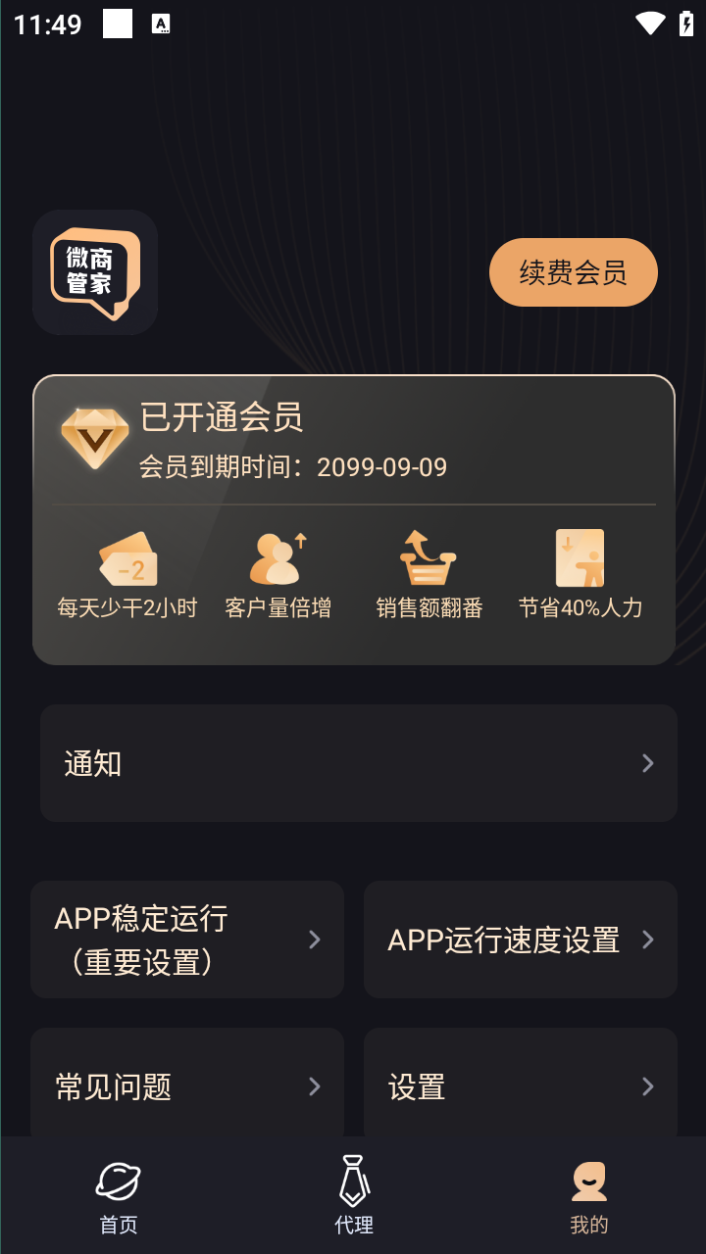Open 常见问题 FAQ
Image resolution: width=706 pixels, height=1254 pixels.
[x=187, y=1086]
